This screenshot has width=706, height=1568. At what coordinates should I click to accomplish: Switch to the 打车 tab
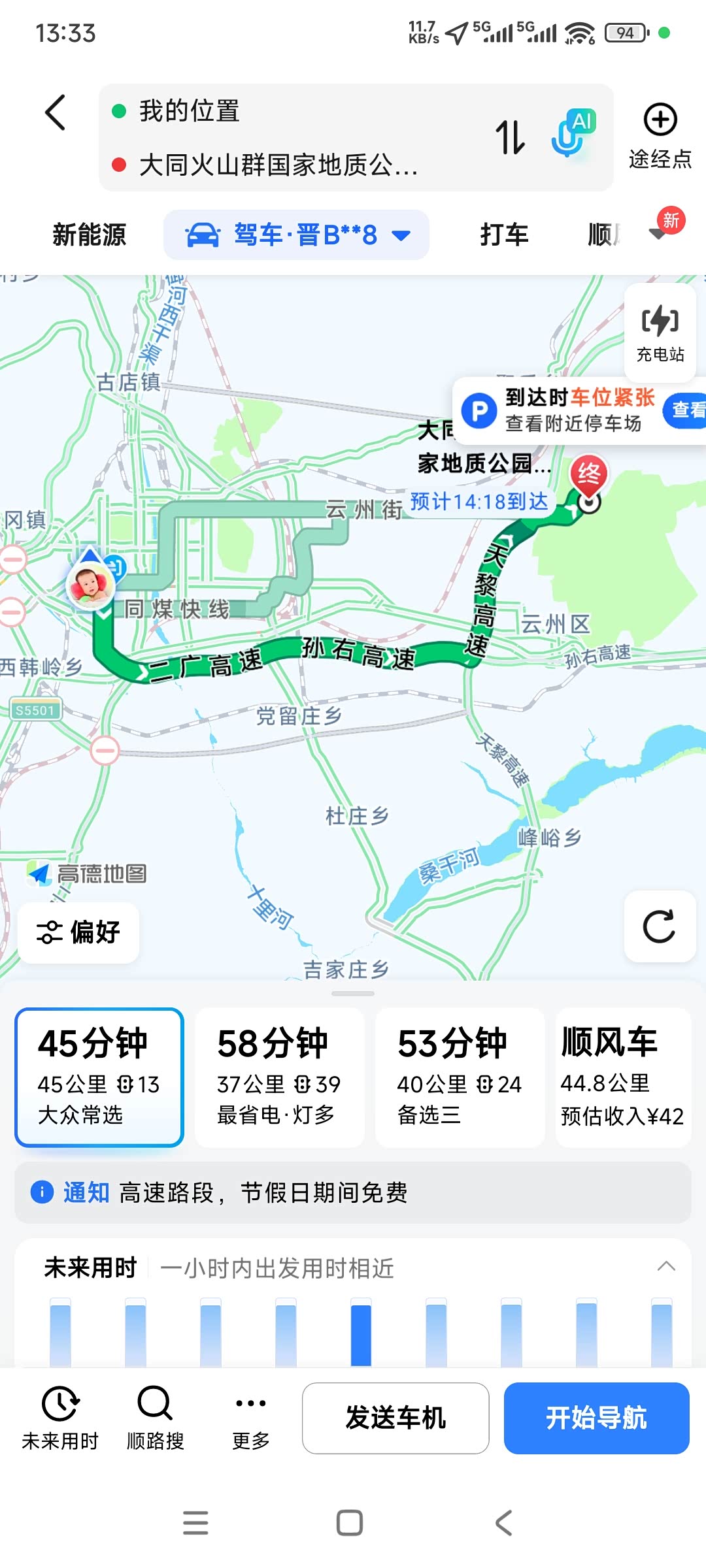(x=504, y=235)
